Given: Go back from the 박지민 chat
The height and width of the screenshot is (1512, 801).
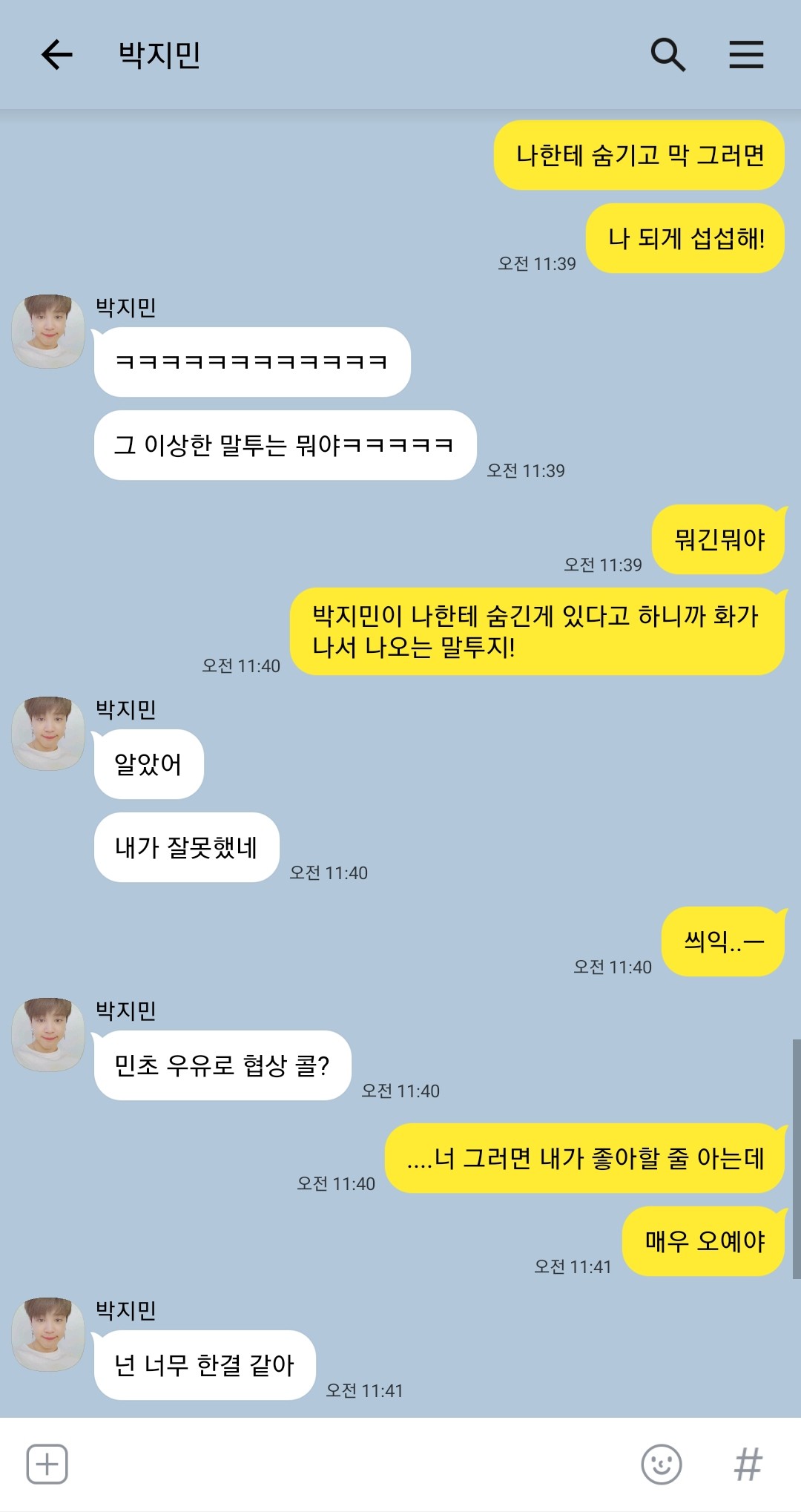Looking at the screenshot, I should pos(56,55).
